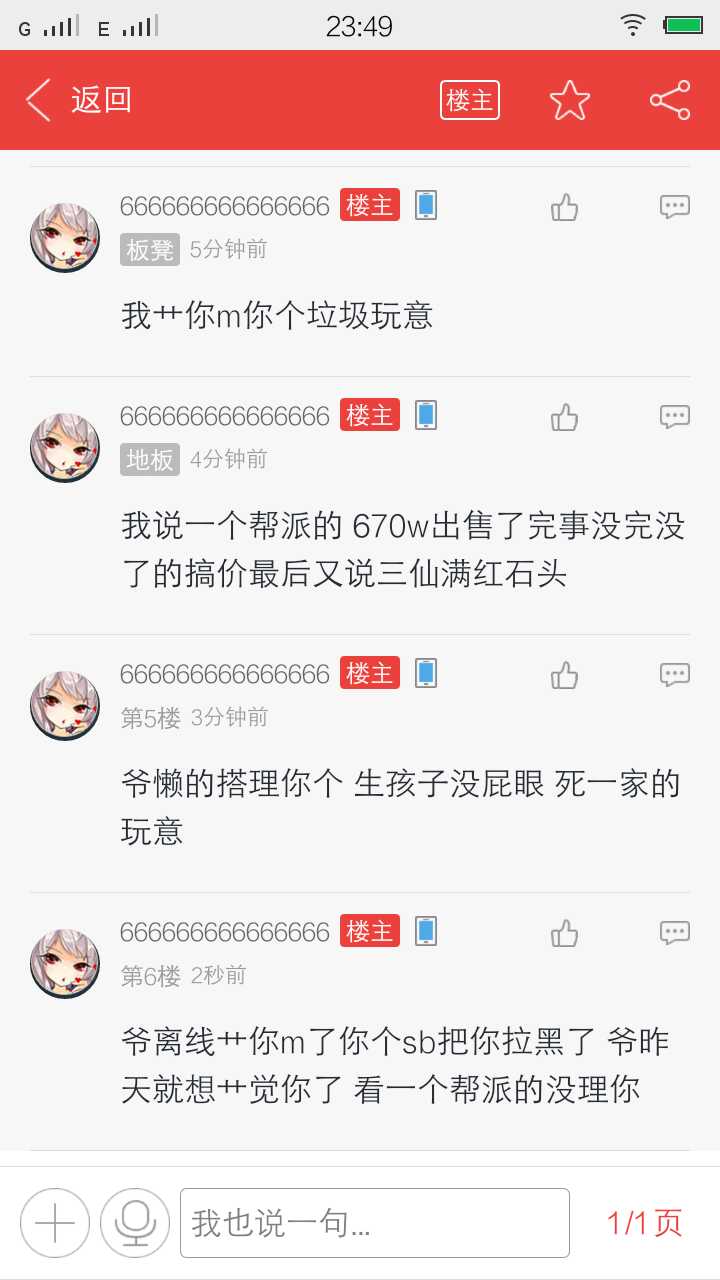Viewport: 720px width, 1280px height.
Task: Filter posts with the 楼主 button in toolbar
Action: [470, 100]
